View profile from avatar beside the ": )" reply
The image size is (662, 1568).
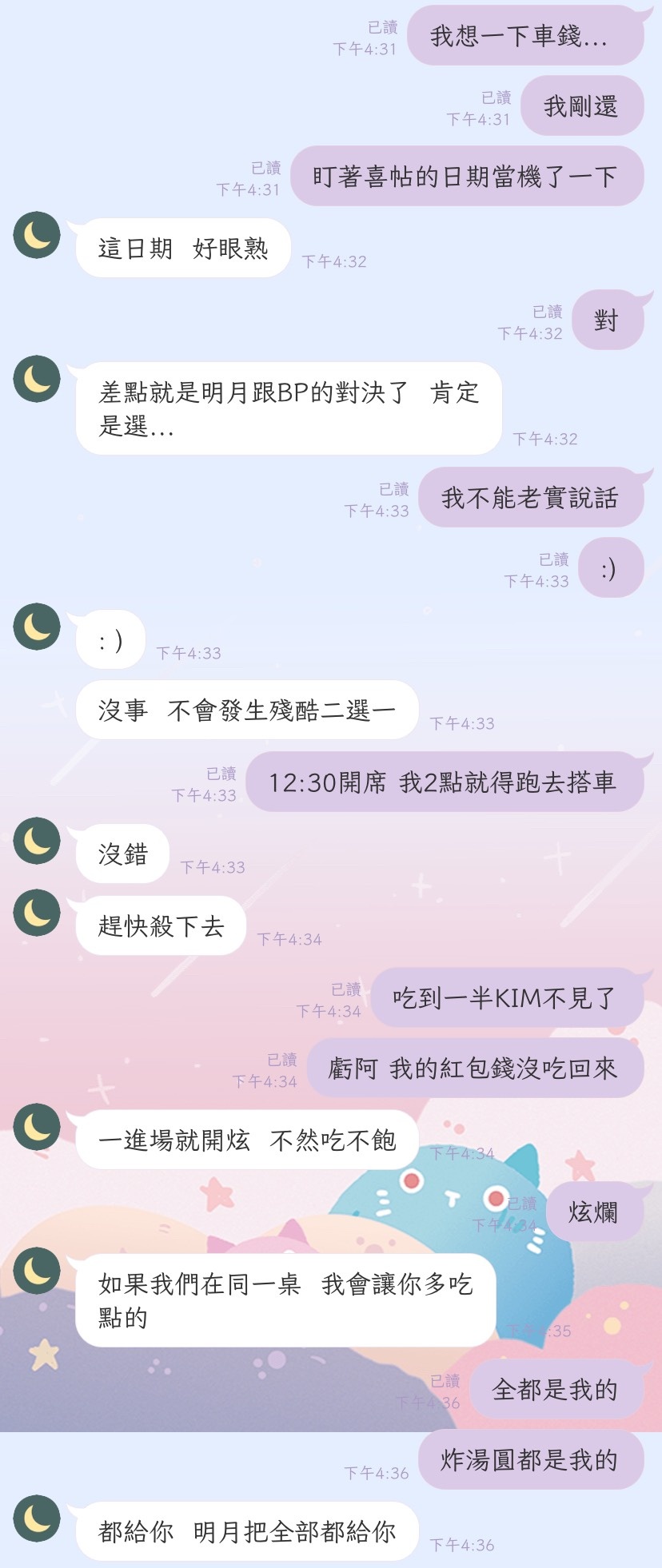[37, 627]
